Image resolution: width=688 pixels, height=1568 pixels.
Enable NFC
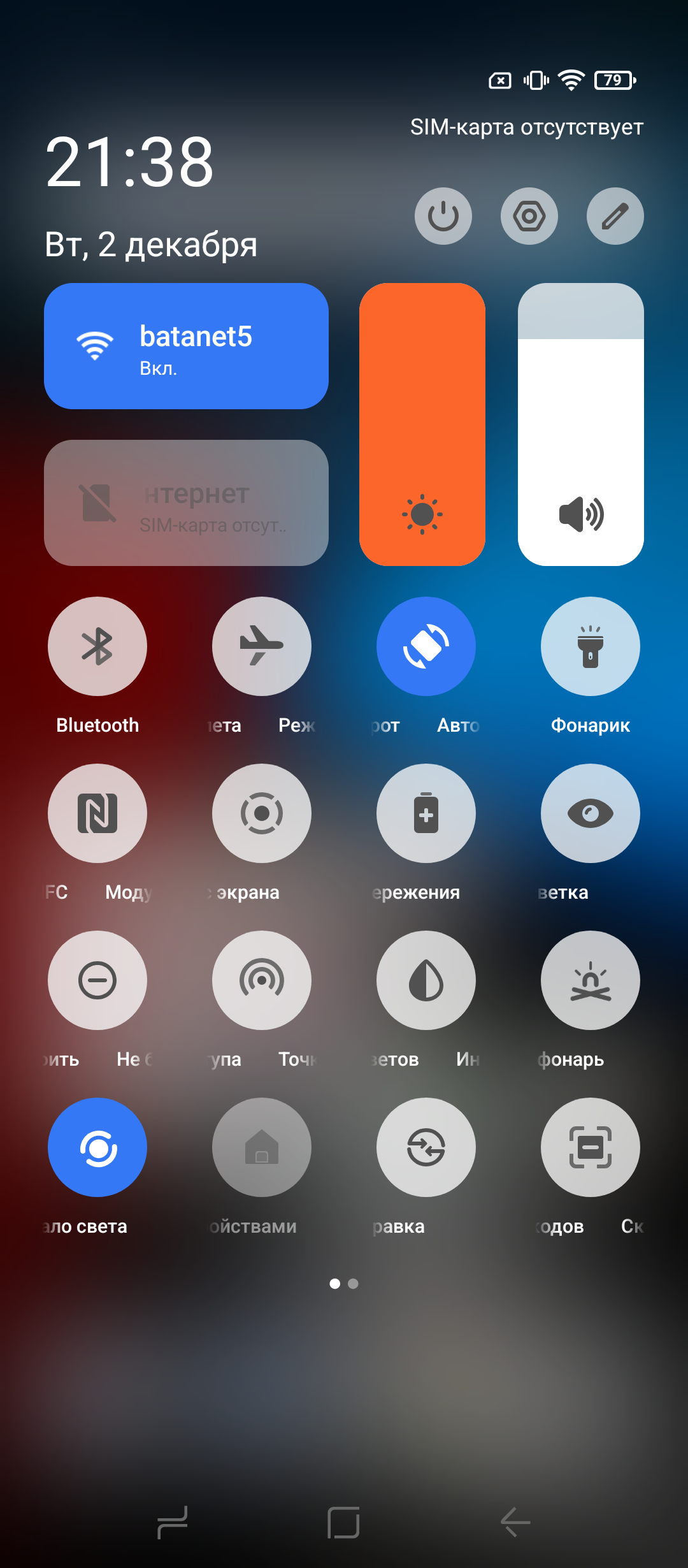97,813
